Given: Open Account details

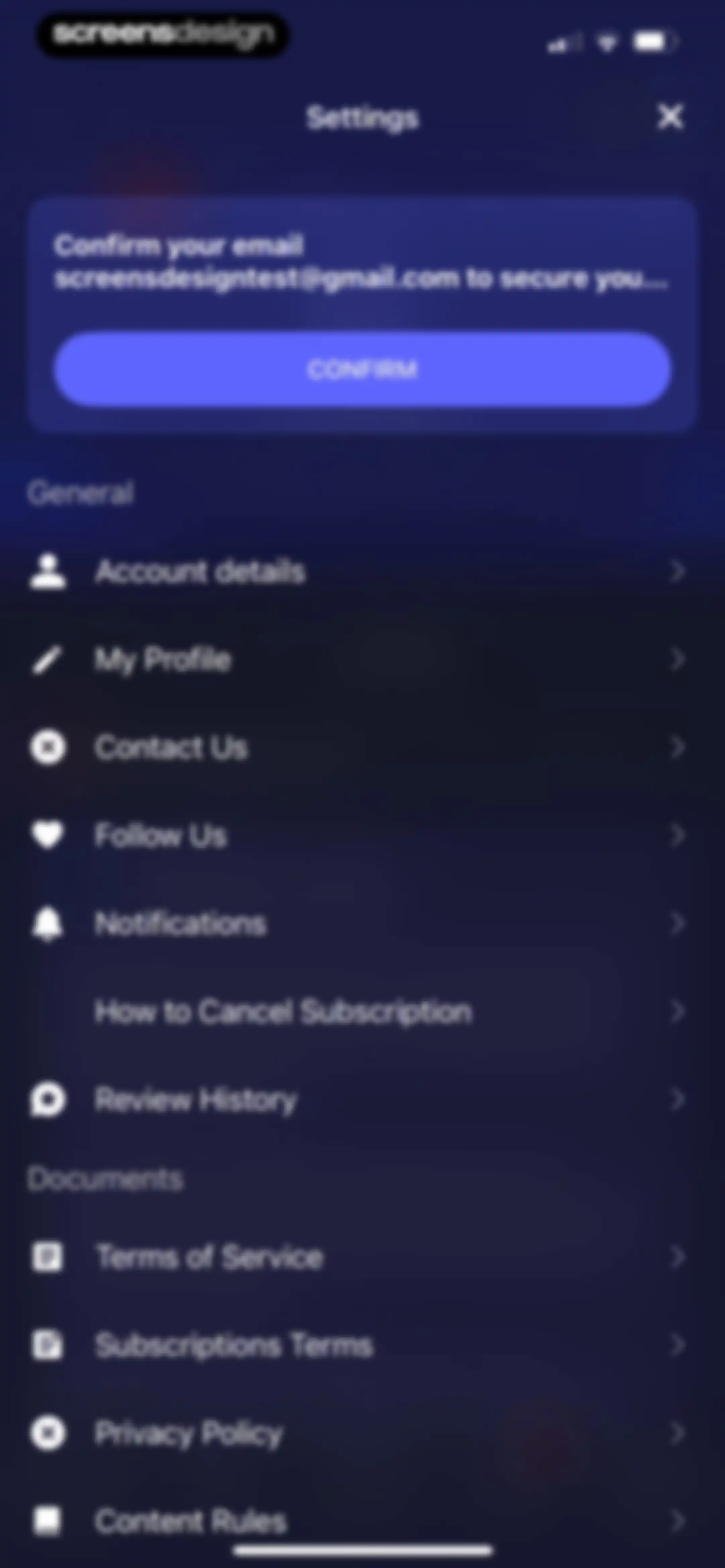Looking at the screenshot, I should click(x=362, y=571).
